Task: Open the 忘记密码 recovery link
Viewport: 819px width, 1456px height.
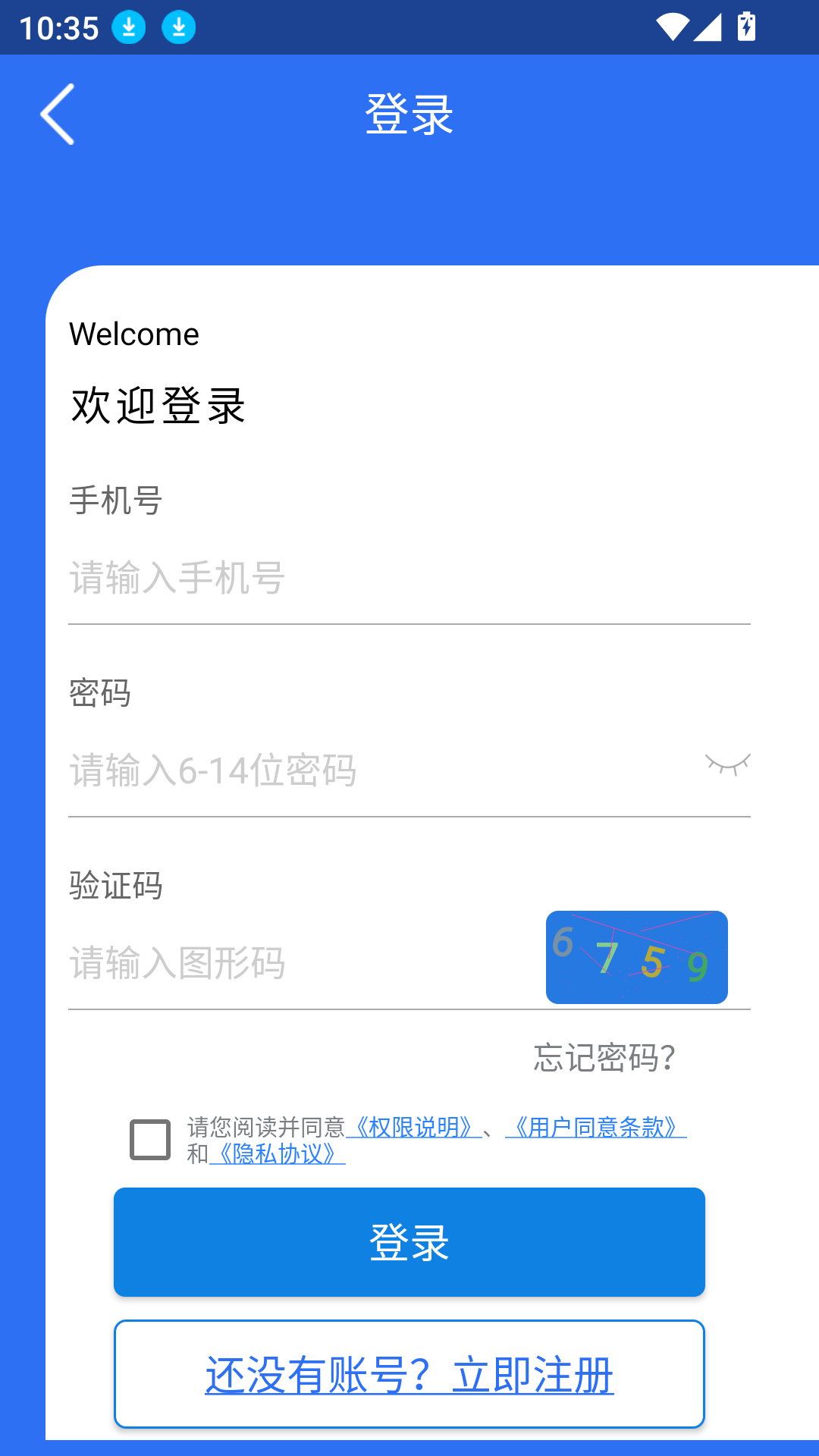Action: [603, 1057]
